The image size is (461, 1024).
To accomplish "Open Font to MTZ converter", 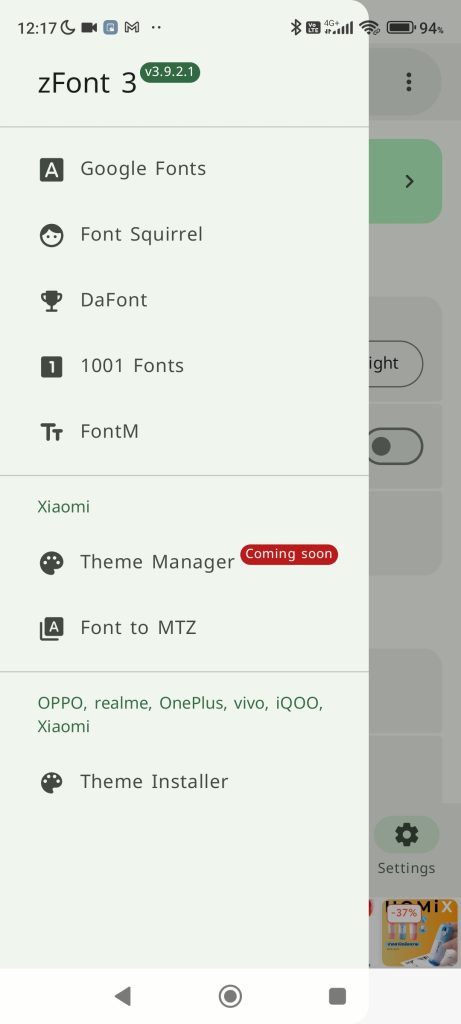I will pyautogui.click(x=184, y=628).
